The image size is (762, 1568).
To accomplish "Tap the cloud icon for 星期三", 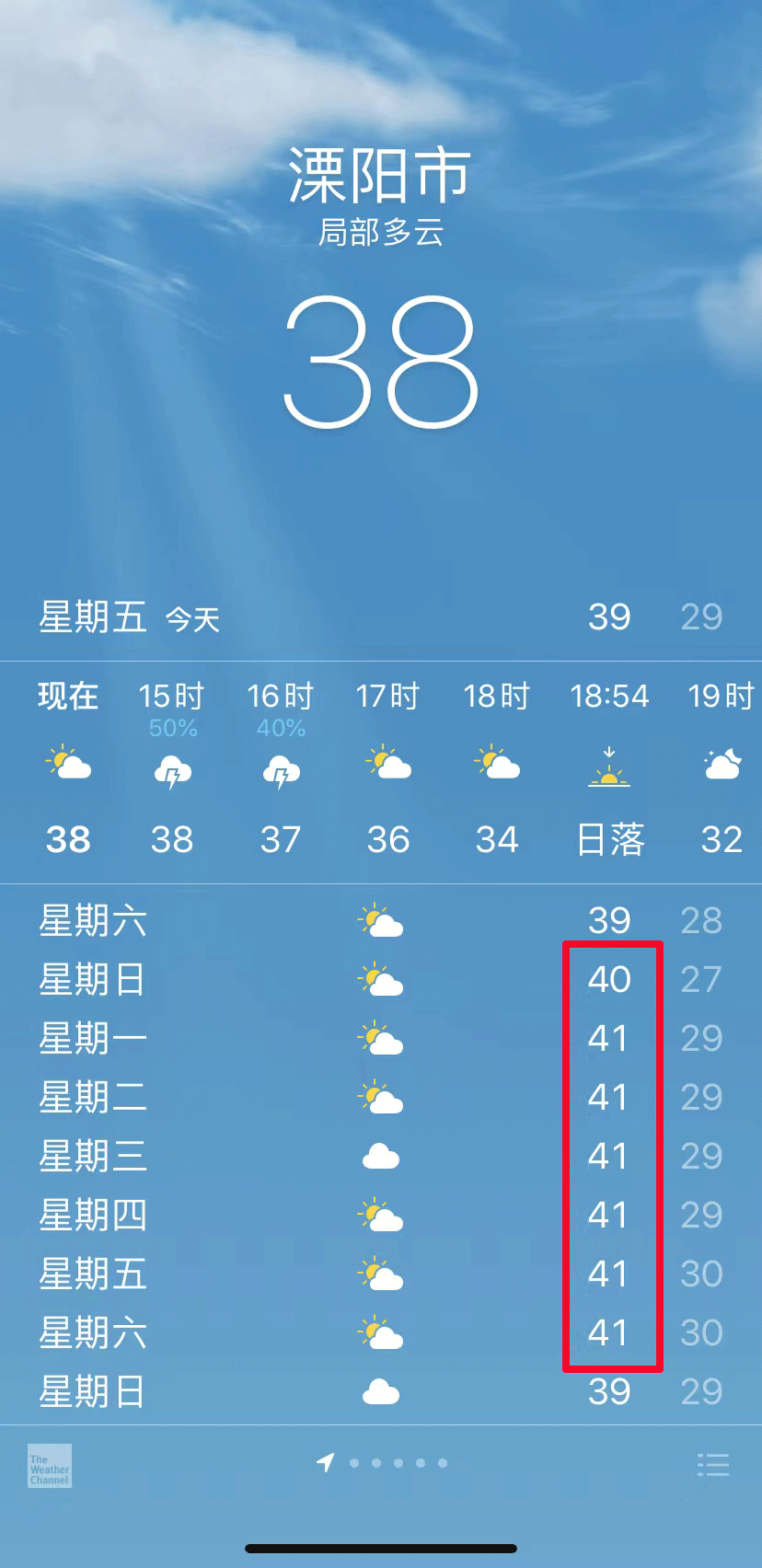I will click(381, 1157).
